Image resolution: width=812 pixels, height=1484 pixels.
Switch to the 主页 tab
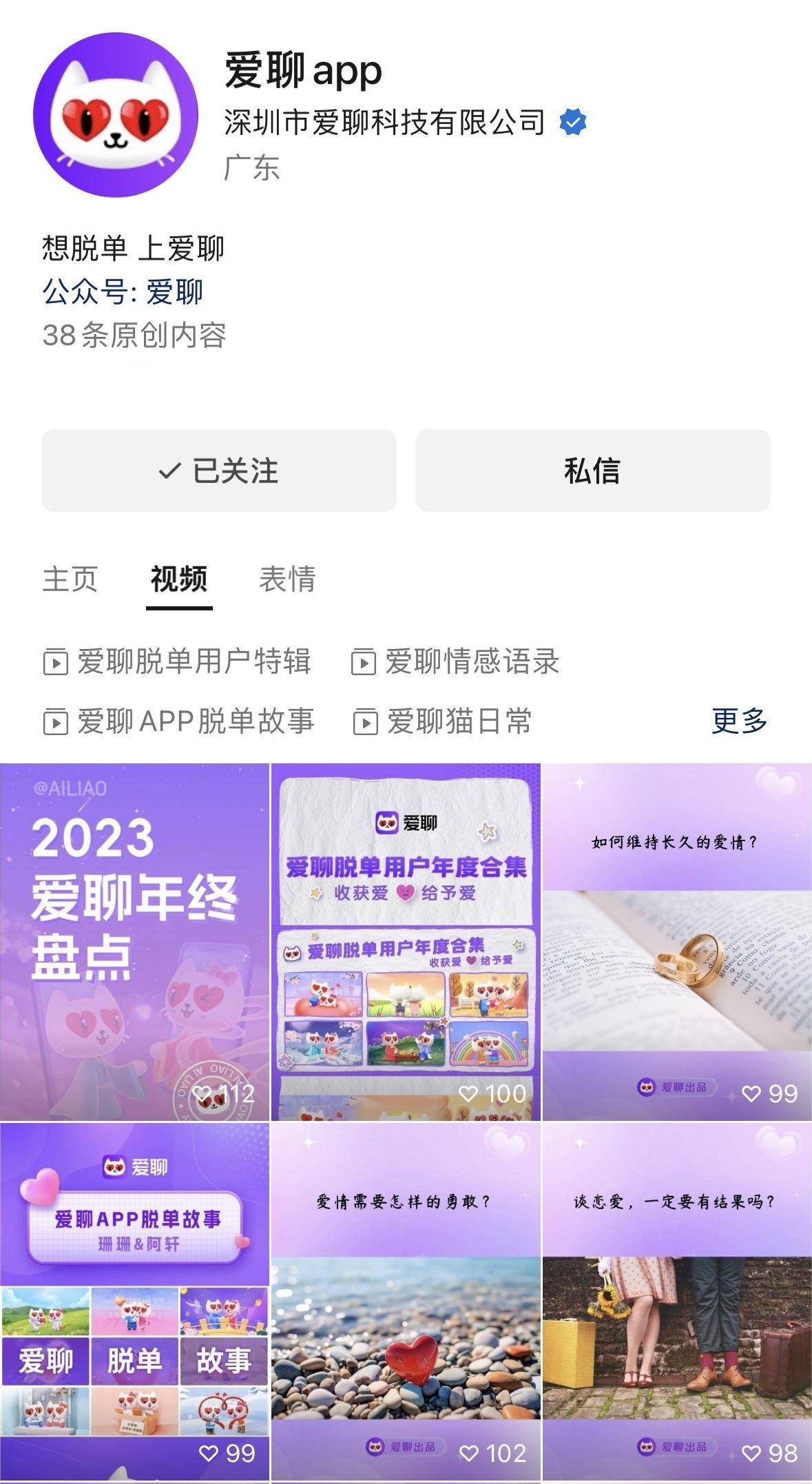70,581
